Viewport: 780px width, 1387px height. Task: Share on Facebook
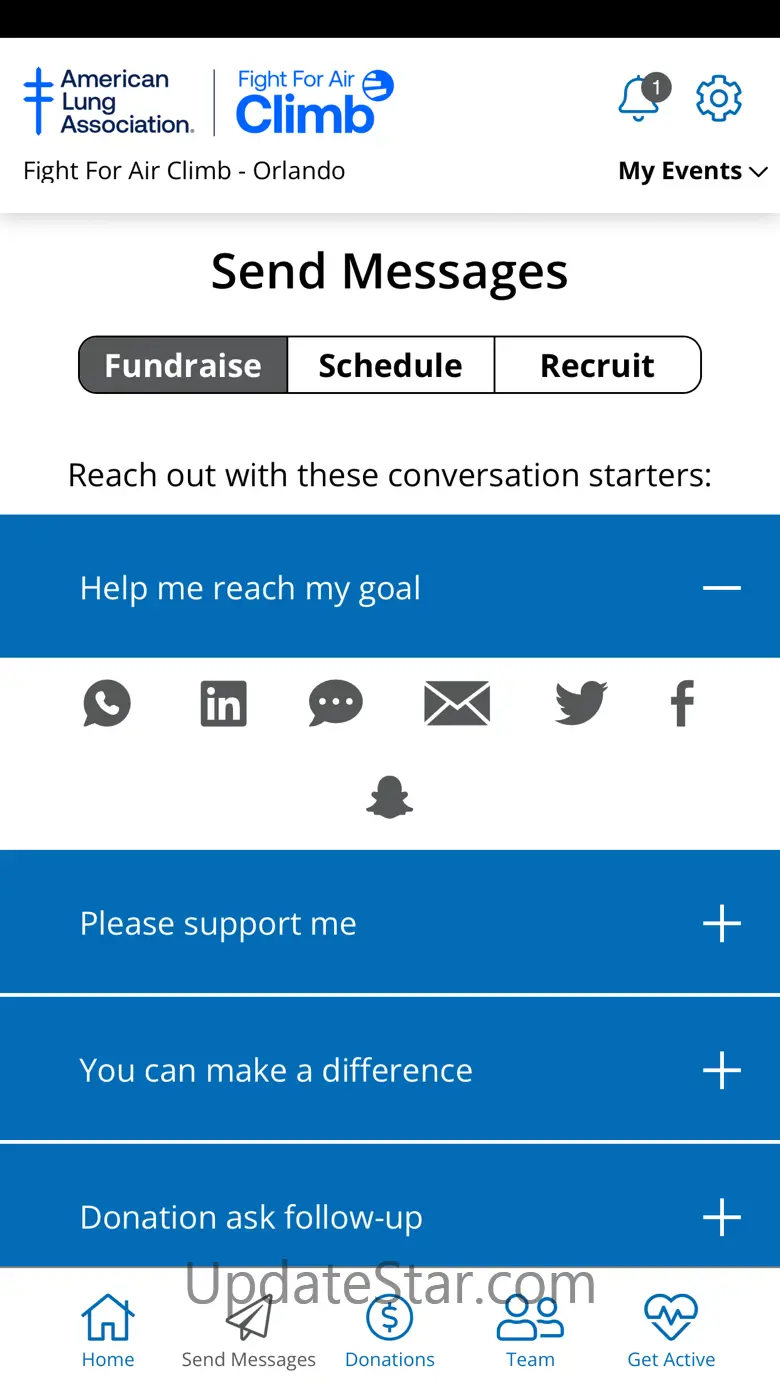[x=682, y=703]
